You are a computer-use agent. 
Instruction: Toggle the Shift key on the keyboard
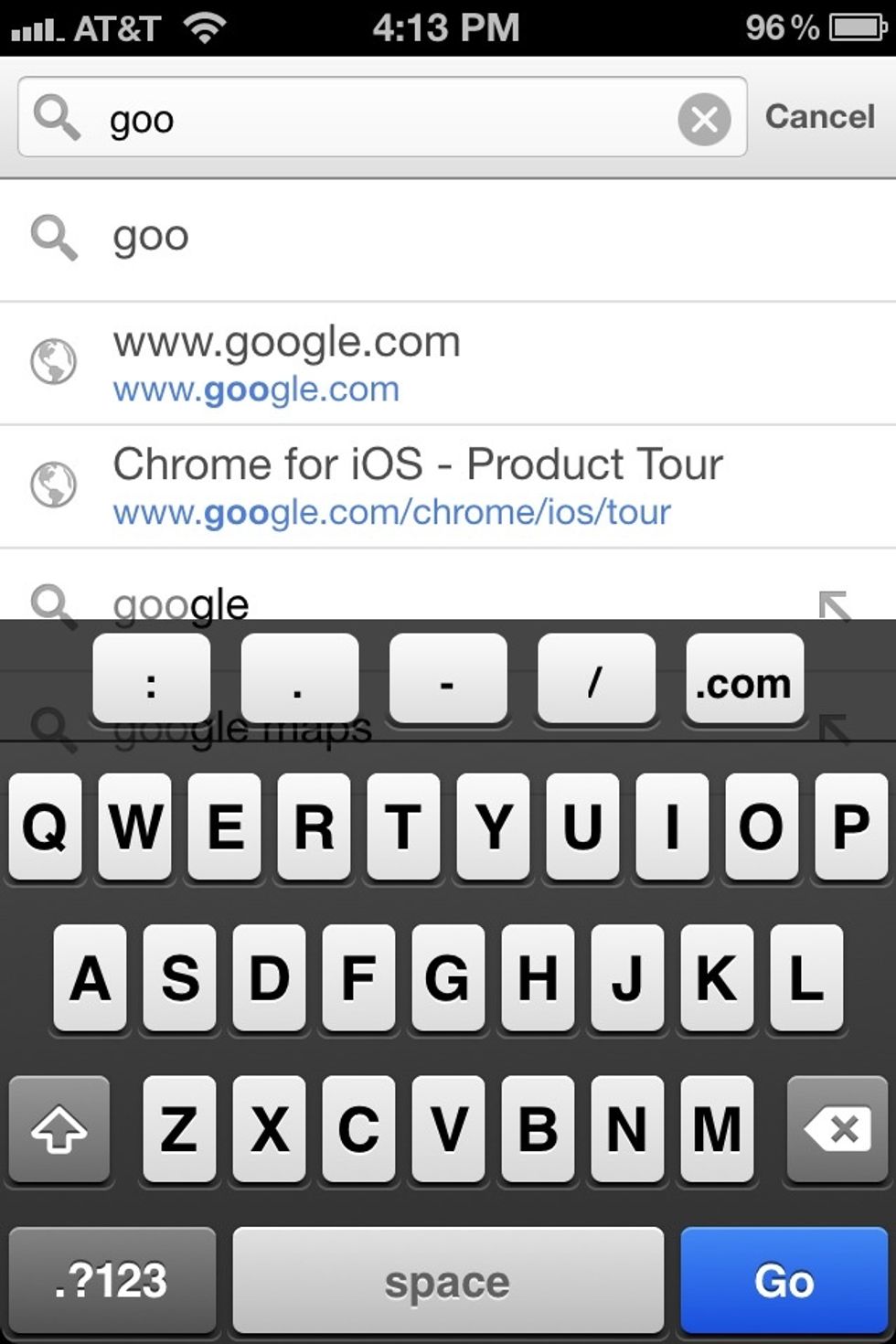[59, 1131]
